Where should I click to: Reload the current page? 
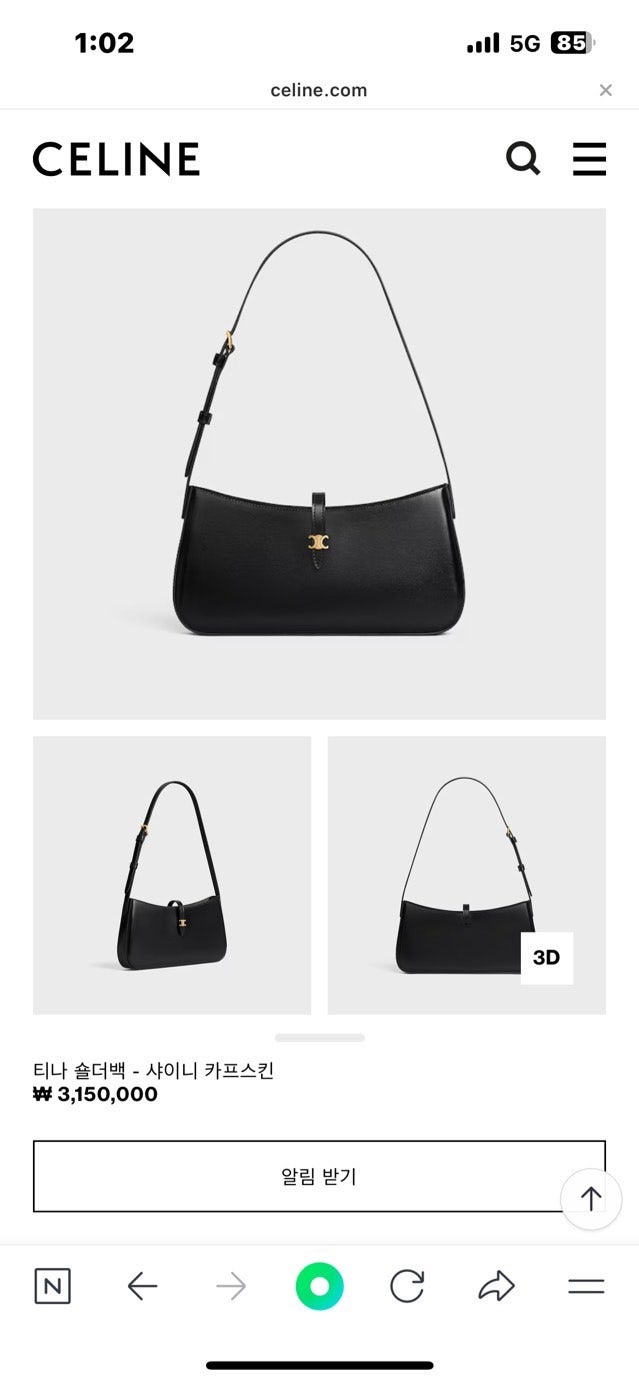(x=406, y=1286)
